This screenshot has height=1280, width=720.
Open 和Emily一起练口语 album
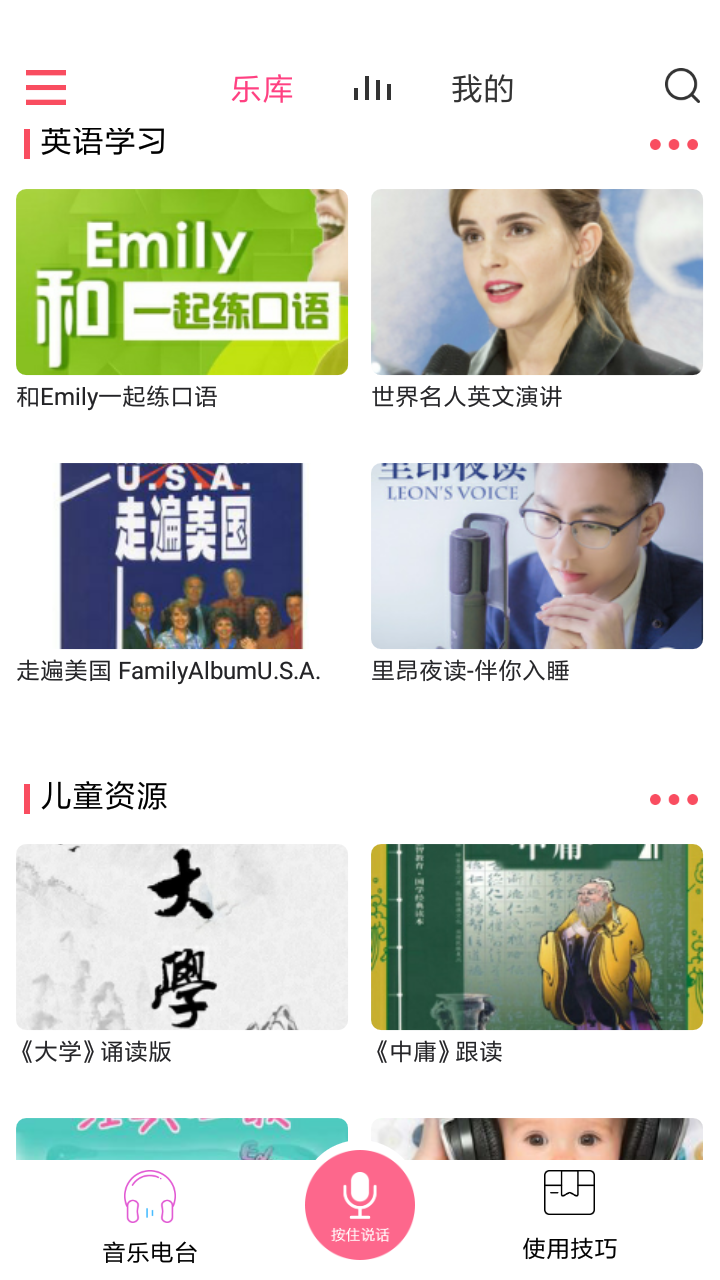pos(182,282)
